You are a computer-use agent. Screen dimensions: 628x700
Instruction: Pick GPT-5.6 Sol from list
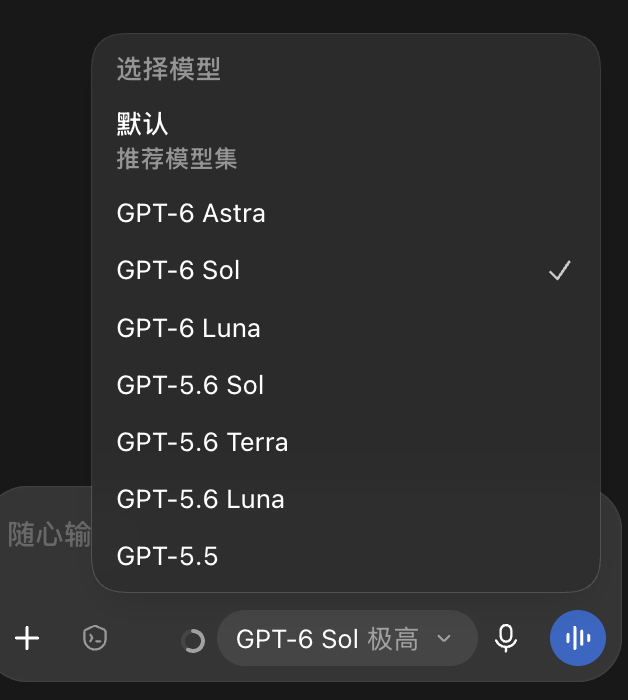click(x=345, y=385)
